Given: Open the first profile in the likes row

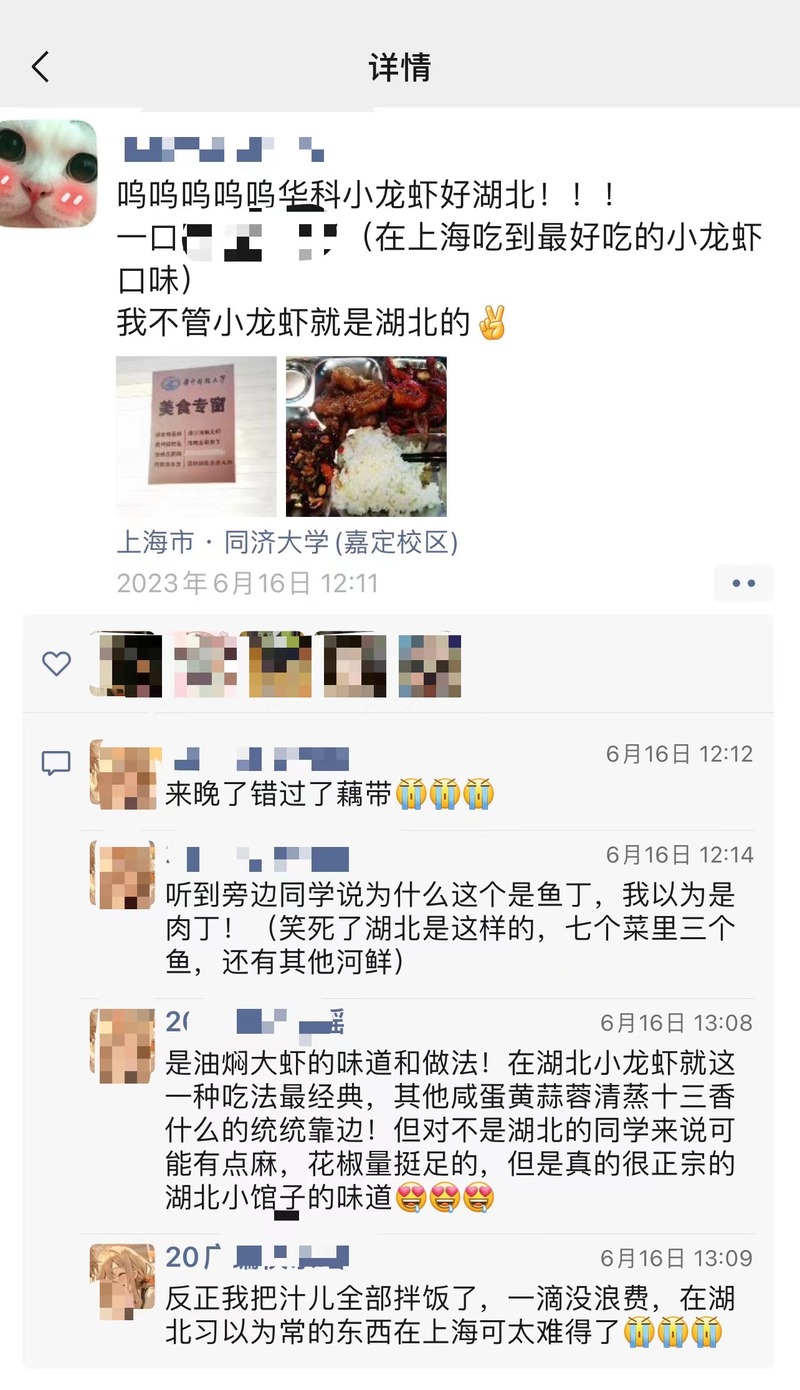Looking at the screenshot, I should pyautogui.click(x=127, y=664).
